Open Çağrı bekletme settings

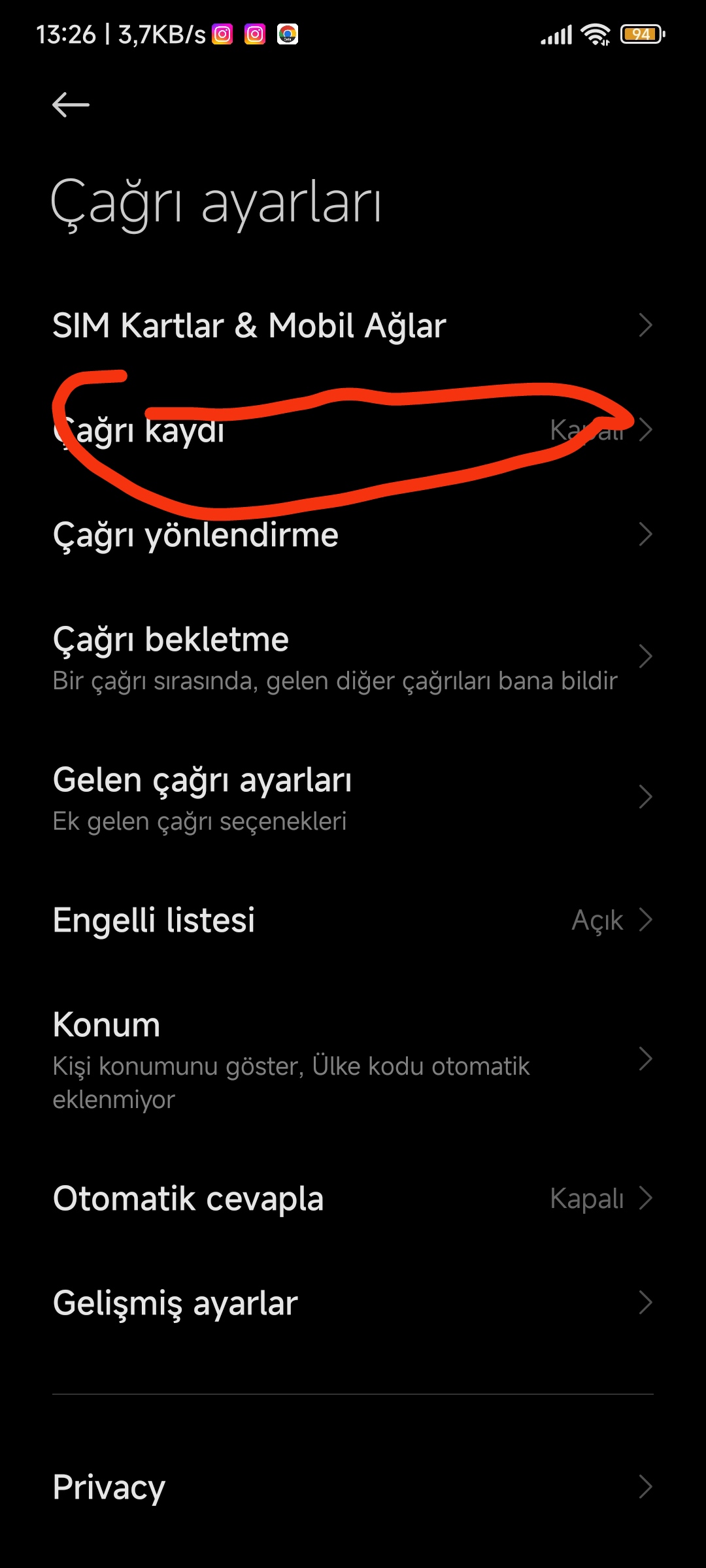353,657
